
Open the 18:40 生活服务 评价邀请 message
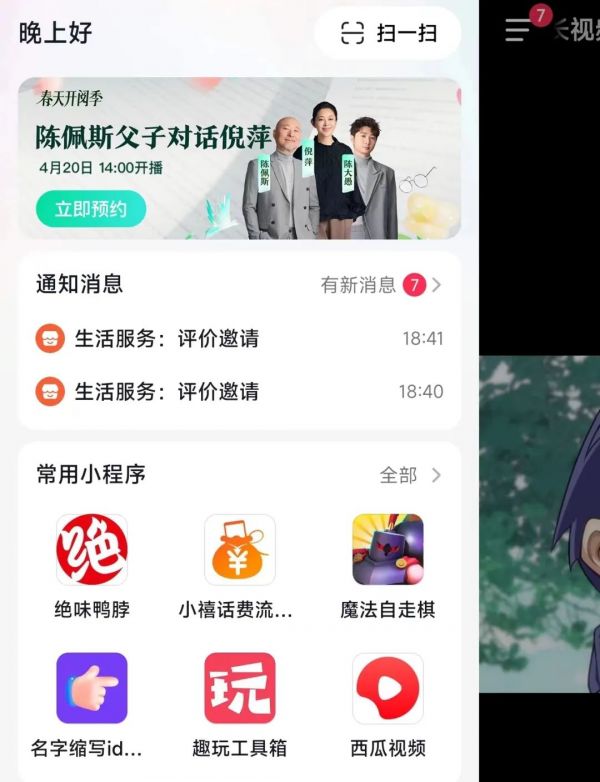click(239, 391)
